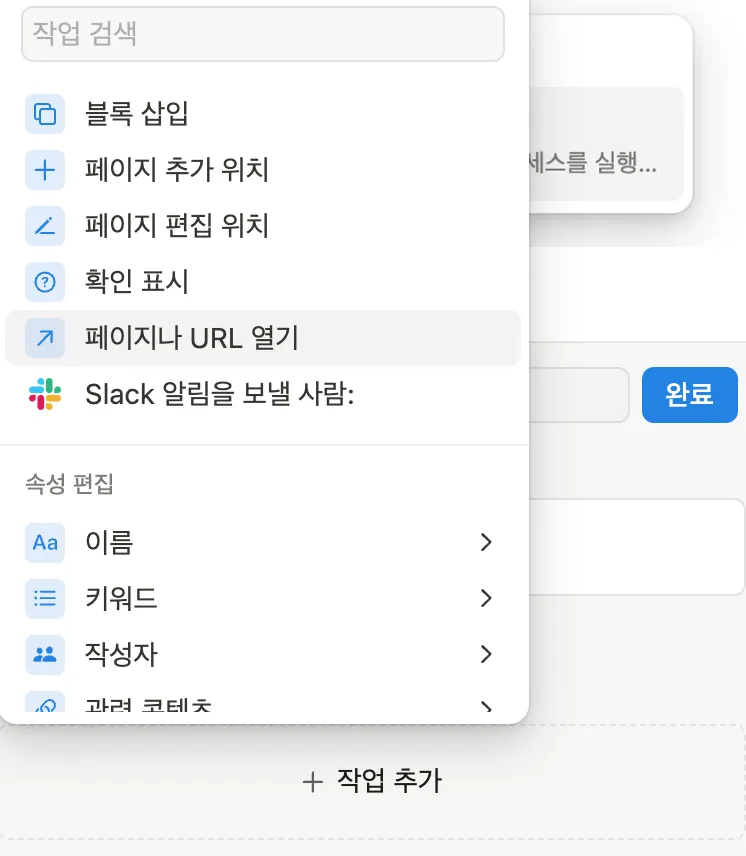Choose 페이지 추가 위치 option
This screenshot has height=856, width=746.
(x=262, y=170)
